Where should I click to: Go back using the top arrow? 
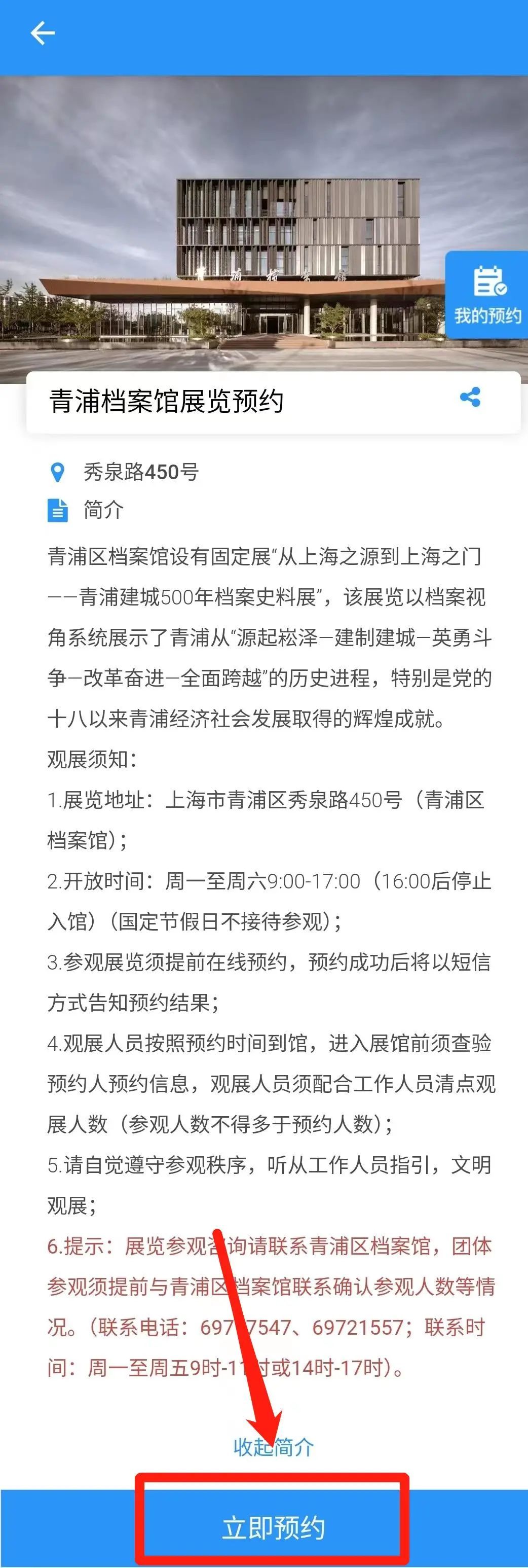point(42,33)
